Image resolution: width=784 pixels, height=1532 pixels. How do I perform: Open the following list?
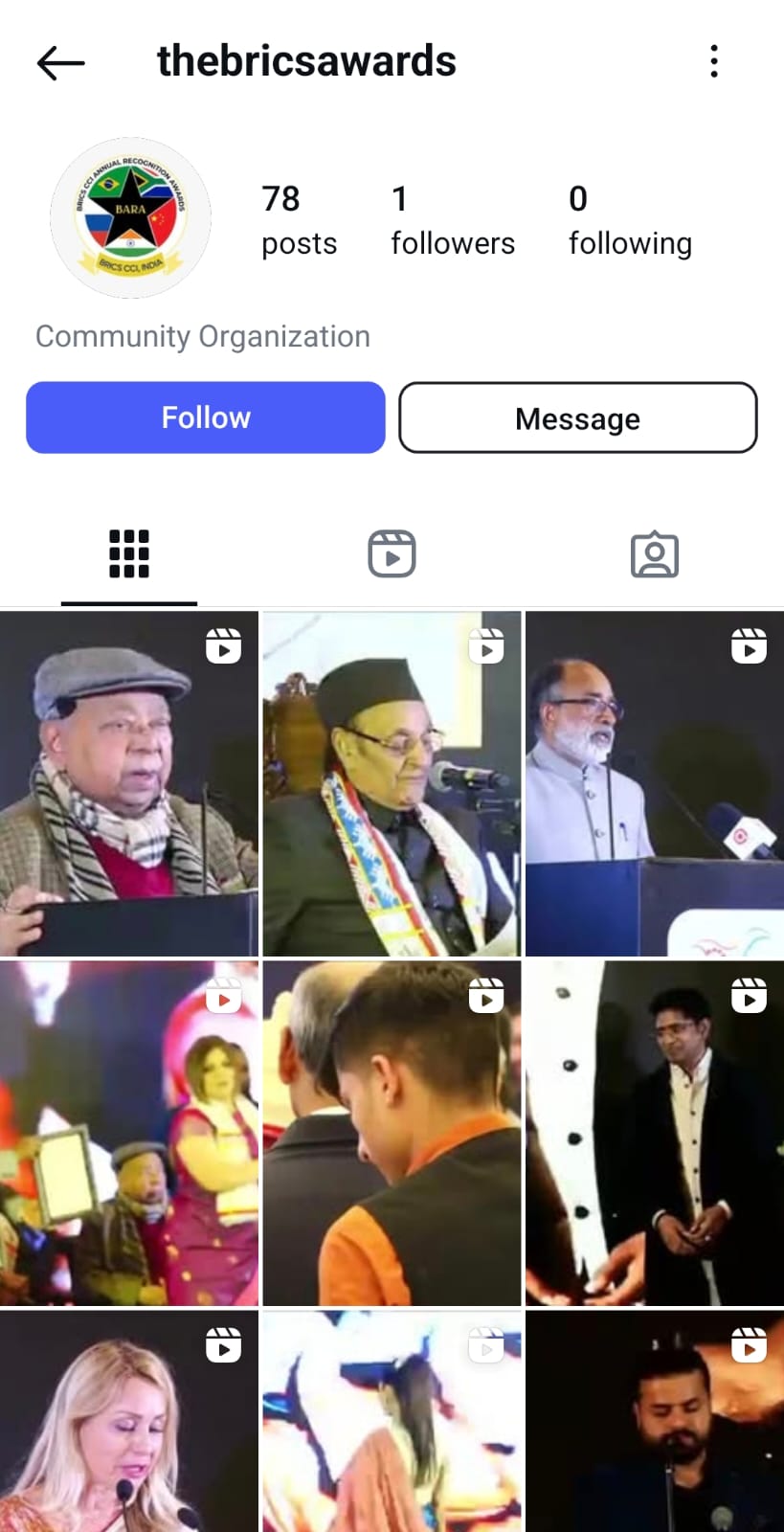click(x=629, y=221)
